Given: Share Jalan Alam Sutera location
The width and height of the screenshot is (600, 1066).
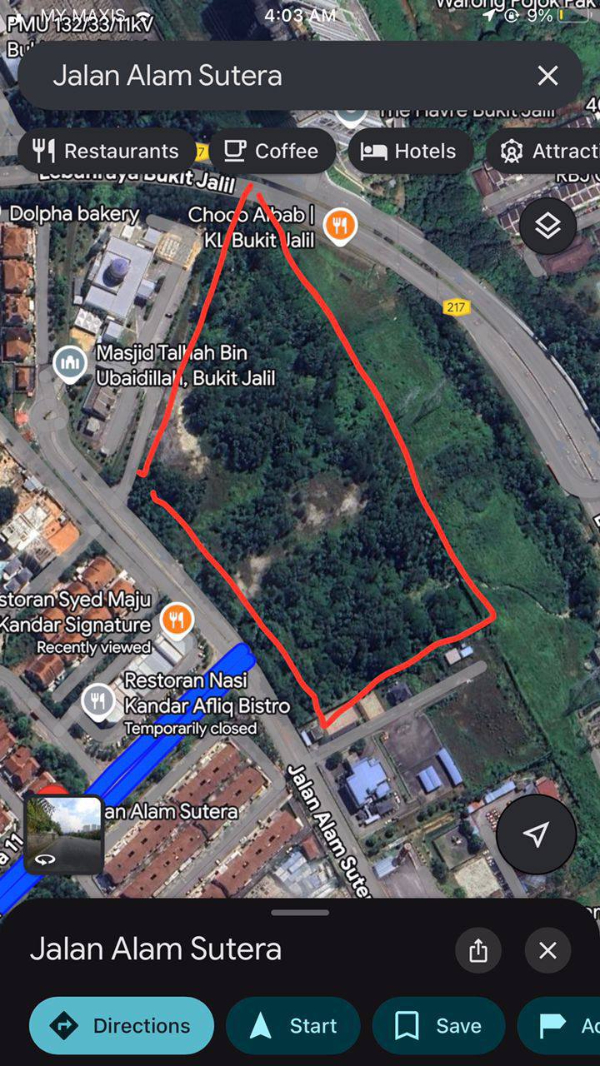Looking at the screenshot, I should (x=478, y=950).
